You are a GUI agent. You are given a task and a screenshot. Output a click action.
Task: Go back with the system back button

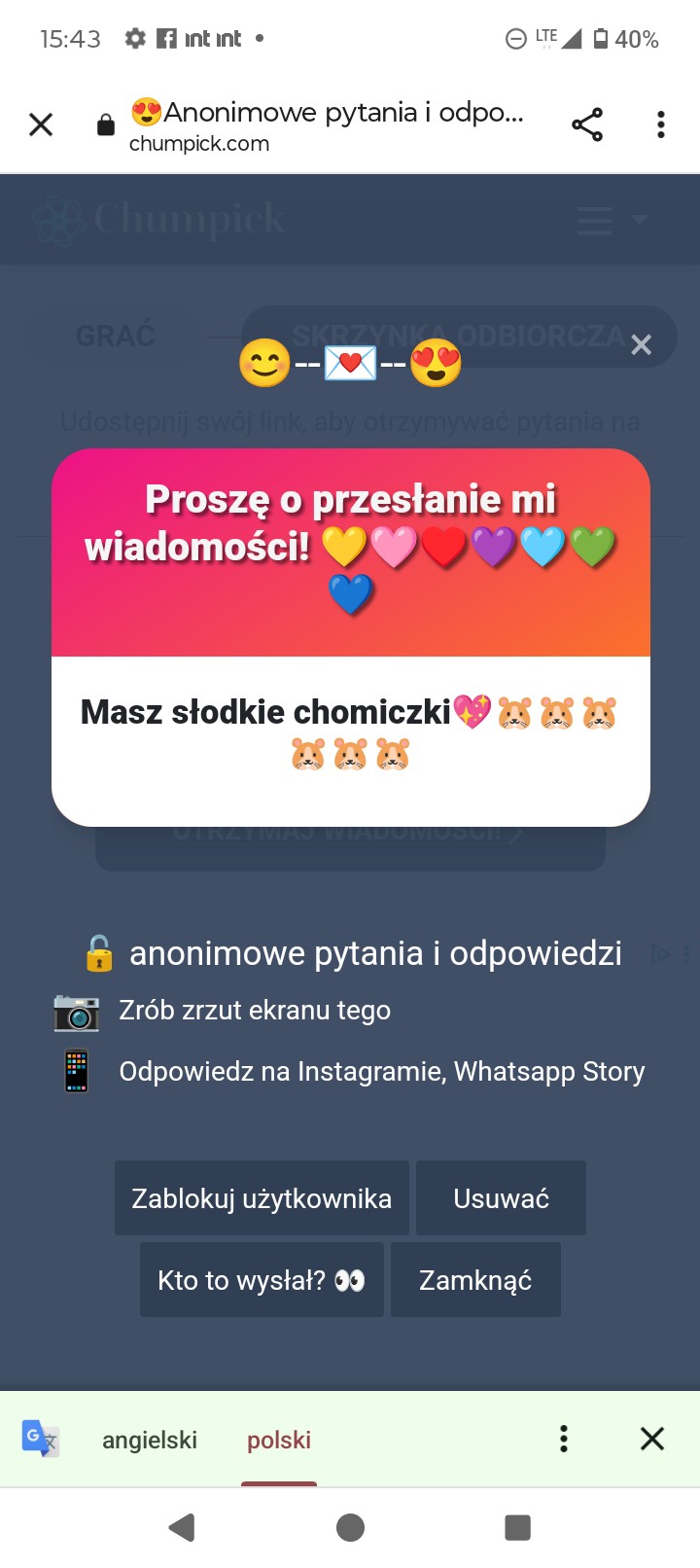point(182,1527)
